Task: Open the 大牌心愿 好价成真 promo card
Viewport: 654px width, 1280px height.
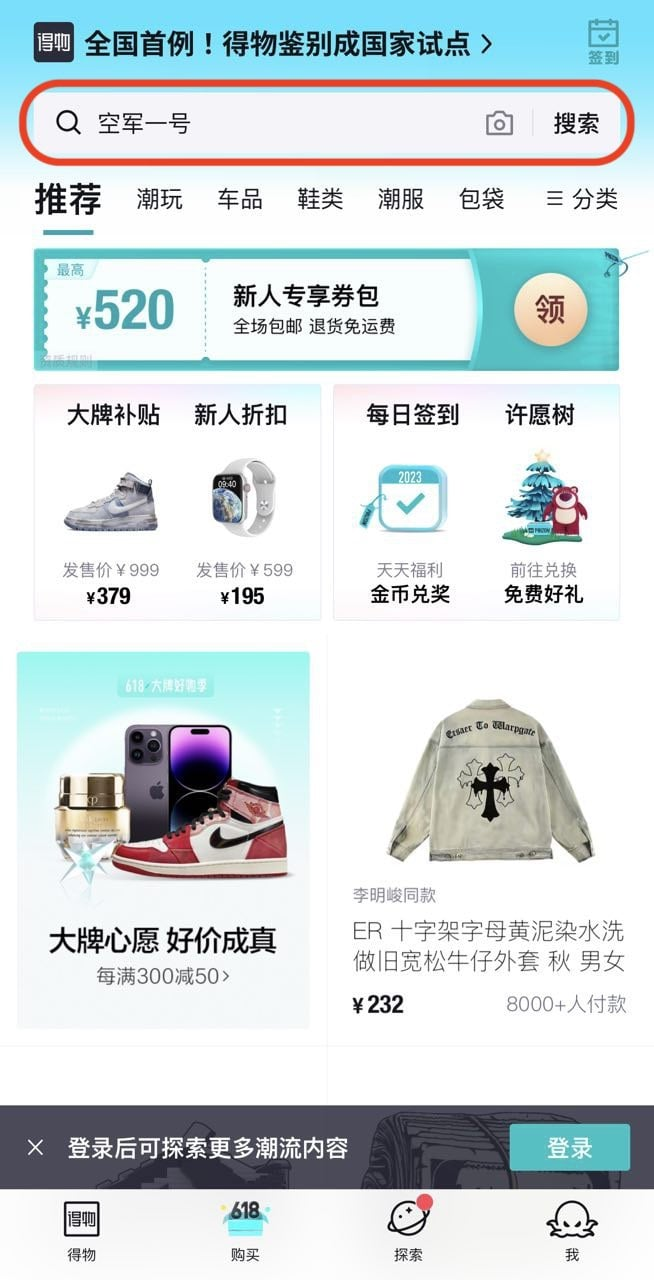Action: [163, 840]
